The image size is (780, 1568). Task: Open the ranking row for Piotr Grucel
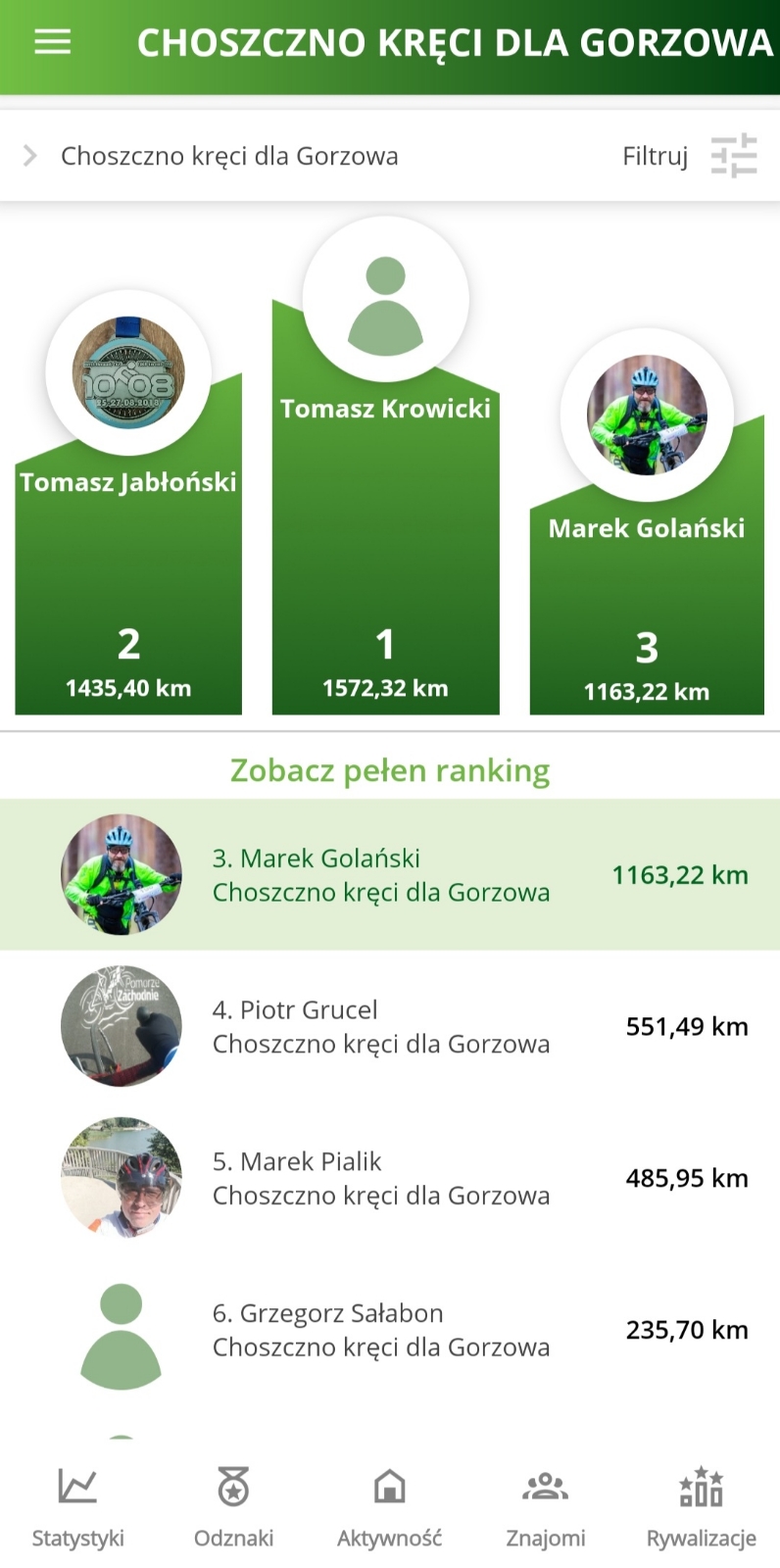click(390, 1026)
